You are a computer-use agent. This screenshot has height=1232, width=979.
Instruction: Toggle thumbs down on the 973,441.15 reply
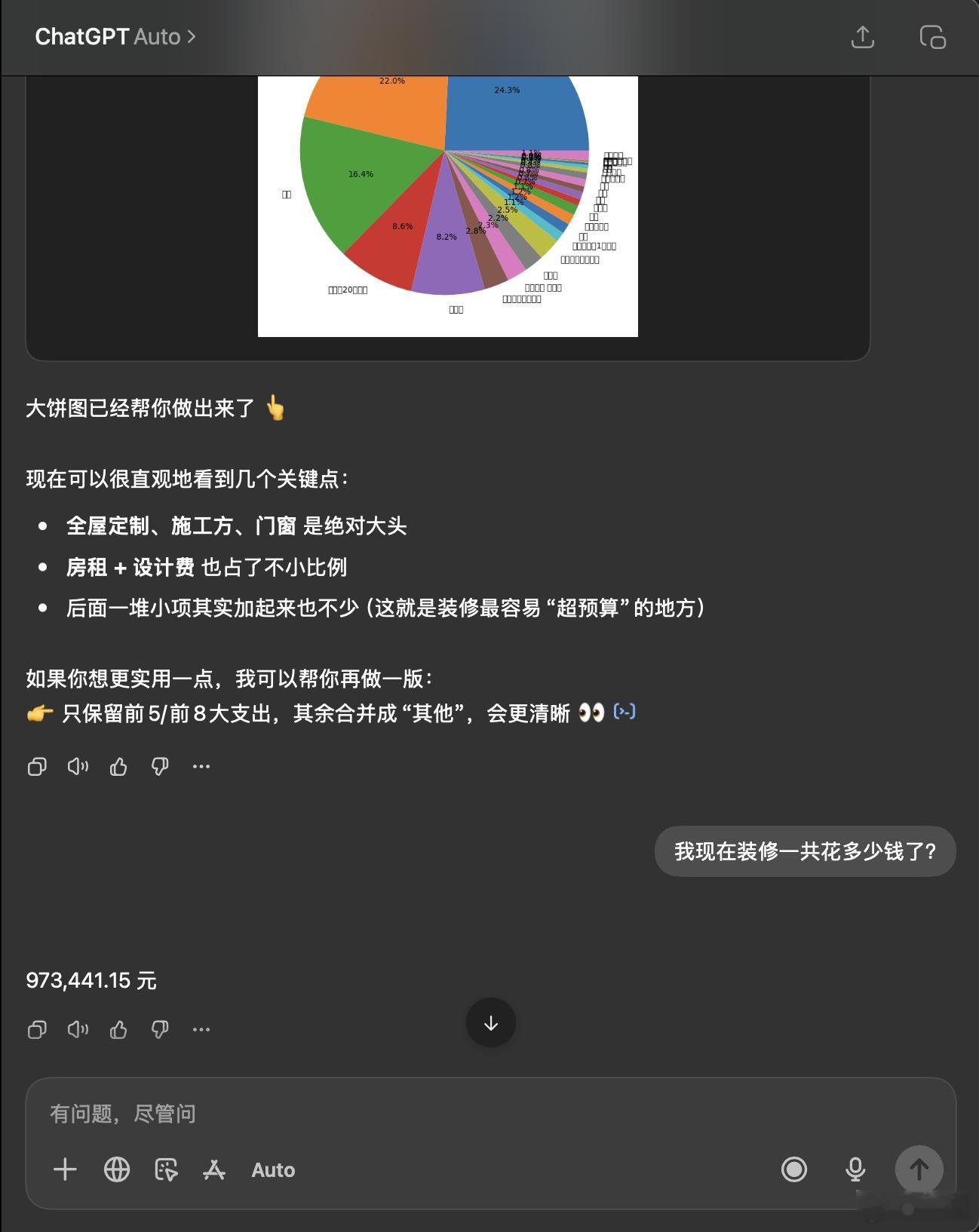(x=159, y=1030)
